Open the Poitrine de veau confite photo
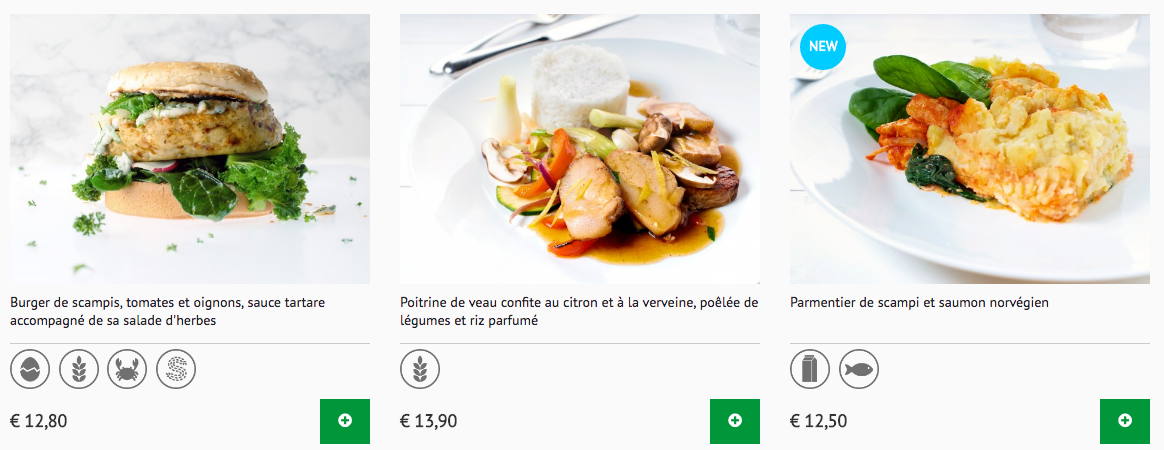This screenshot has width=1164, height=450. (580, 149)
